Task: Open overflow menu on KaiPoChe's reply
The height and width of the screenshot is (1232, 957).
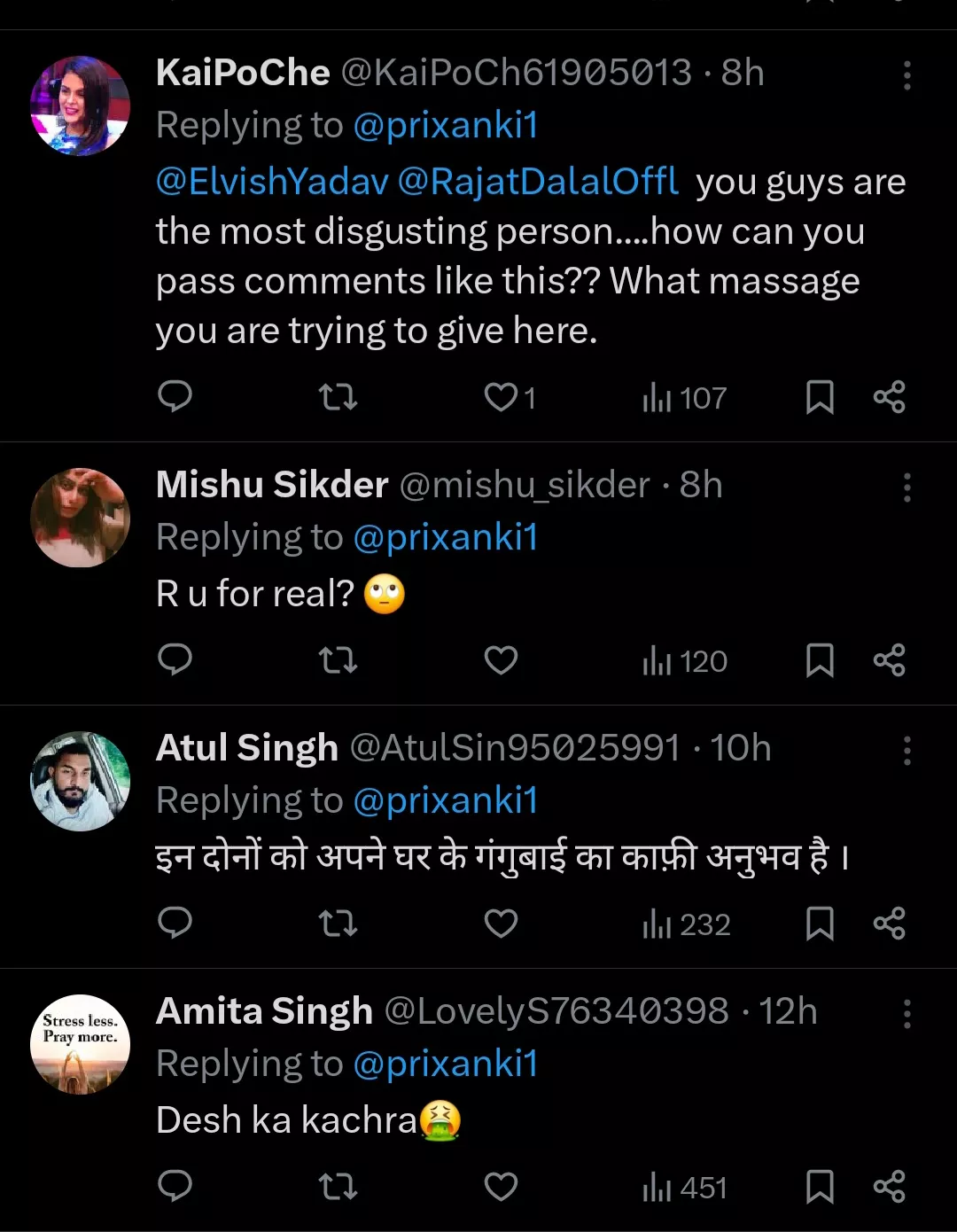Action: 906,75
